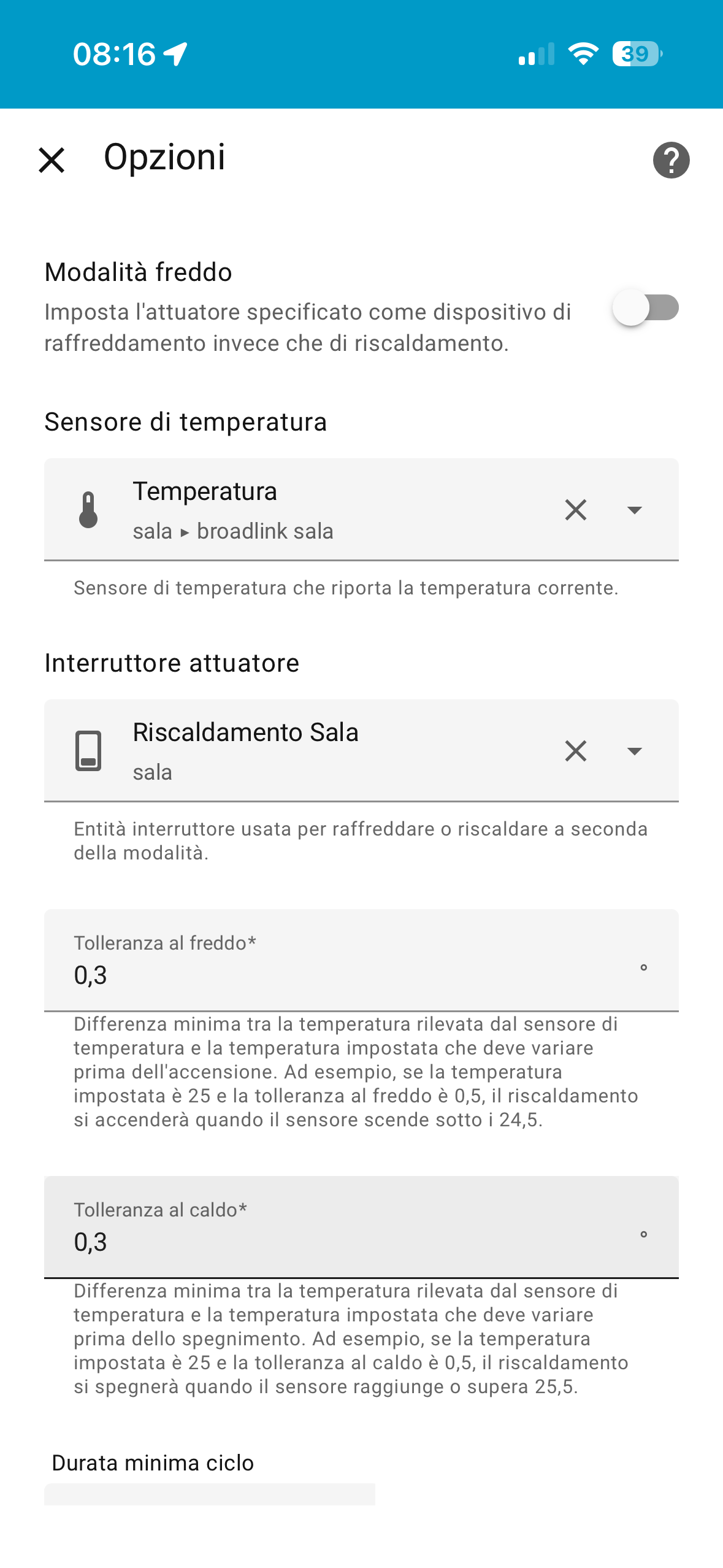The image size is (723, 1568).
Task: Tap the Durata minima ciclo field
Action: tap(210, 1494)
